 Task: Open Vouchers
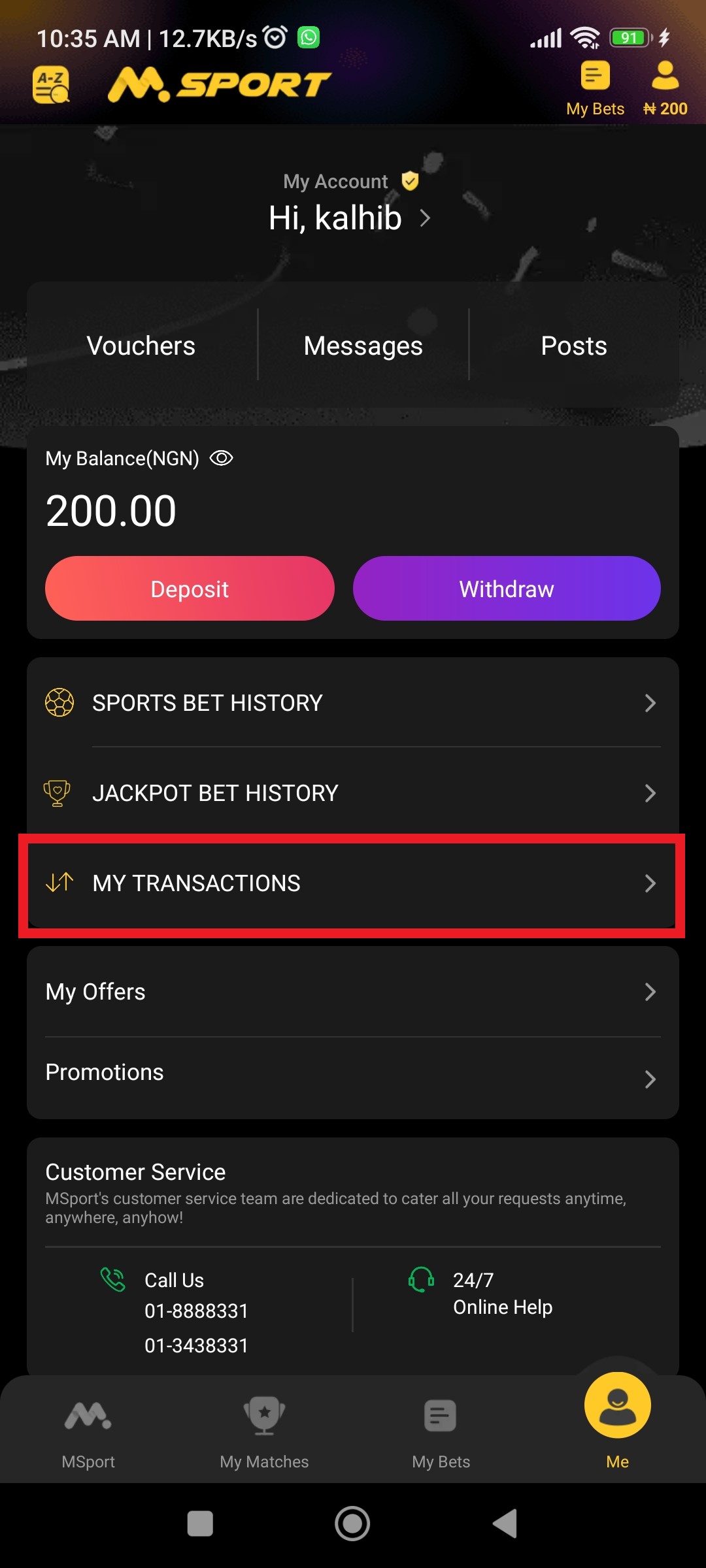[141, 346]
